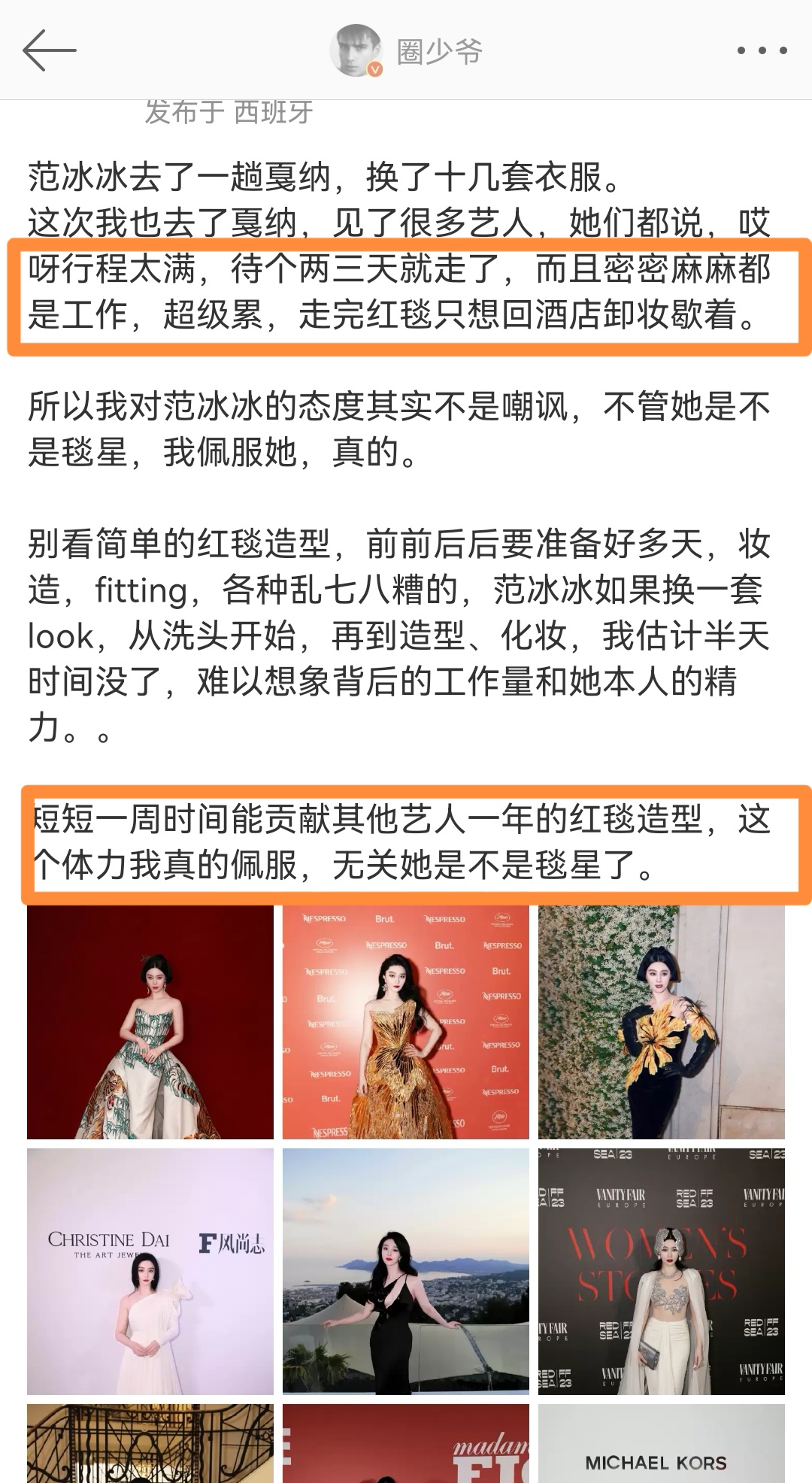
Task: Open the photo with the black and yellow floral dress
Action: tap(662, 1022)
